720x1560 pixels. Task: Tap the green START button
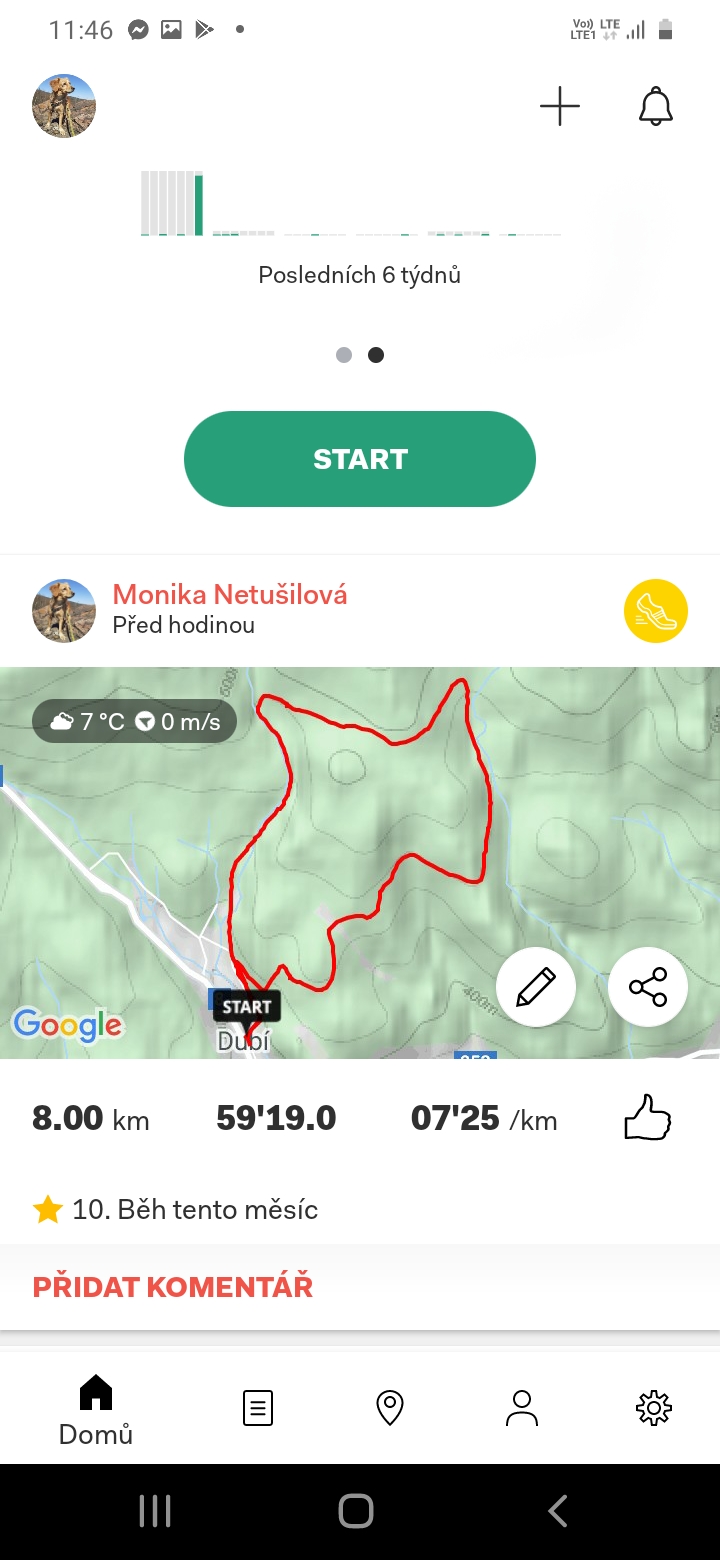point(360,459)
